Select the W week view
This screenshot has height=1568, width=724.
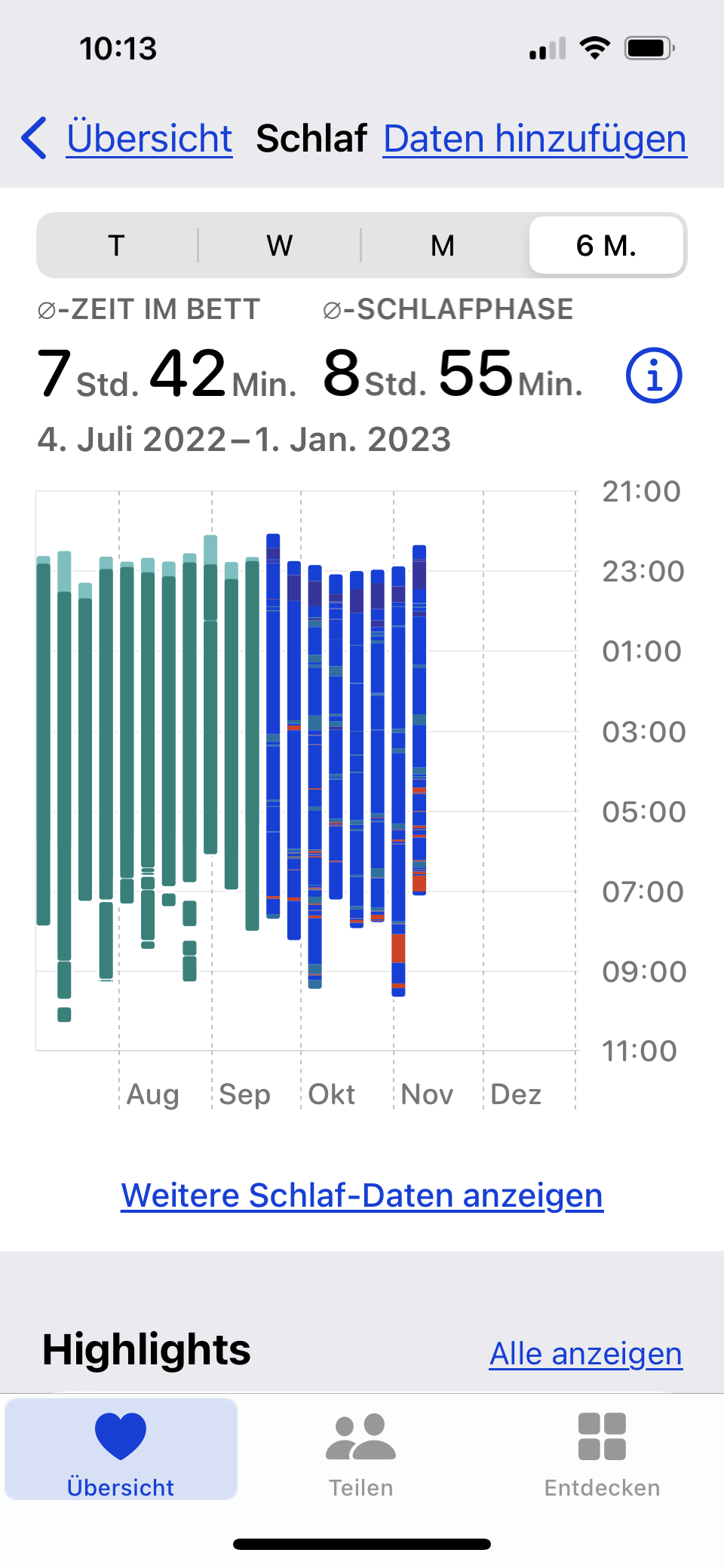pos(279,246)
